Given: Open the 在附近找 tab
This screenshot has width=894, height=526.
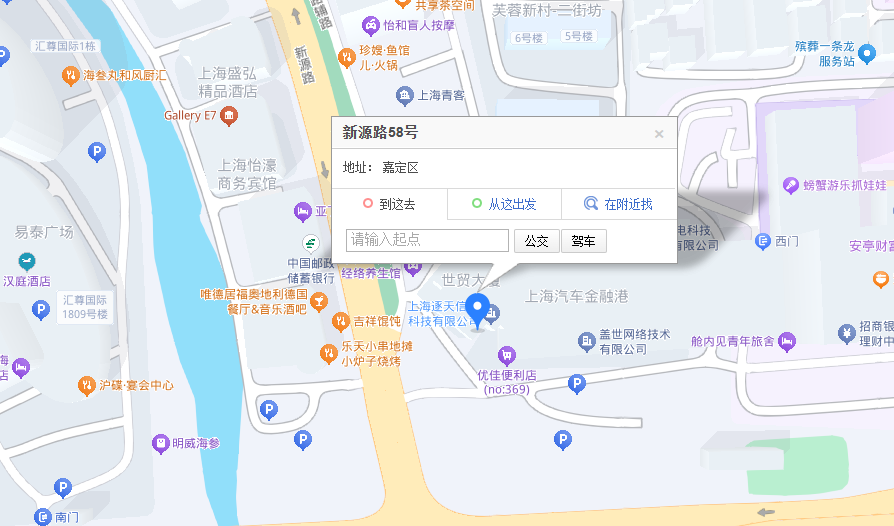Looking at the screenshot, I should (619, 204).
